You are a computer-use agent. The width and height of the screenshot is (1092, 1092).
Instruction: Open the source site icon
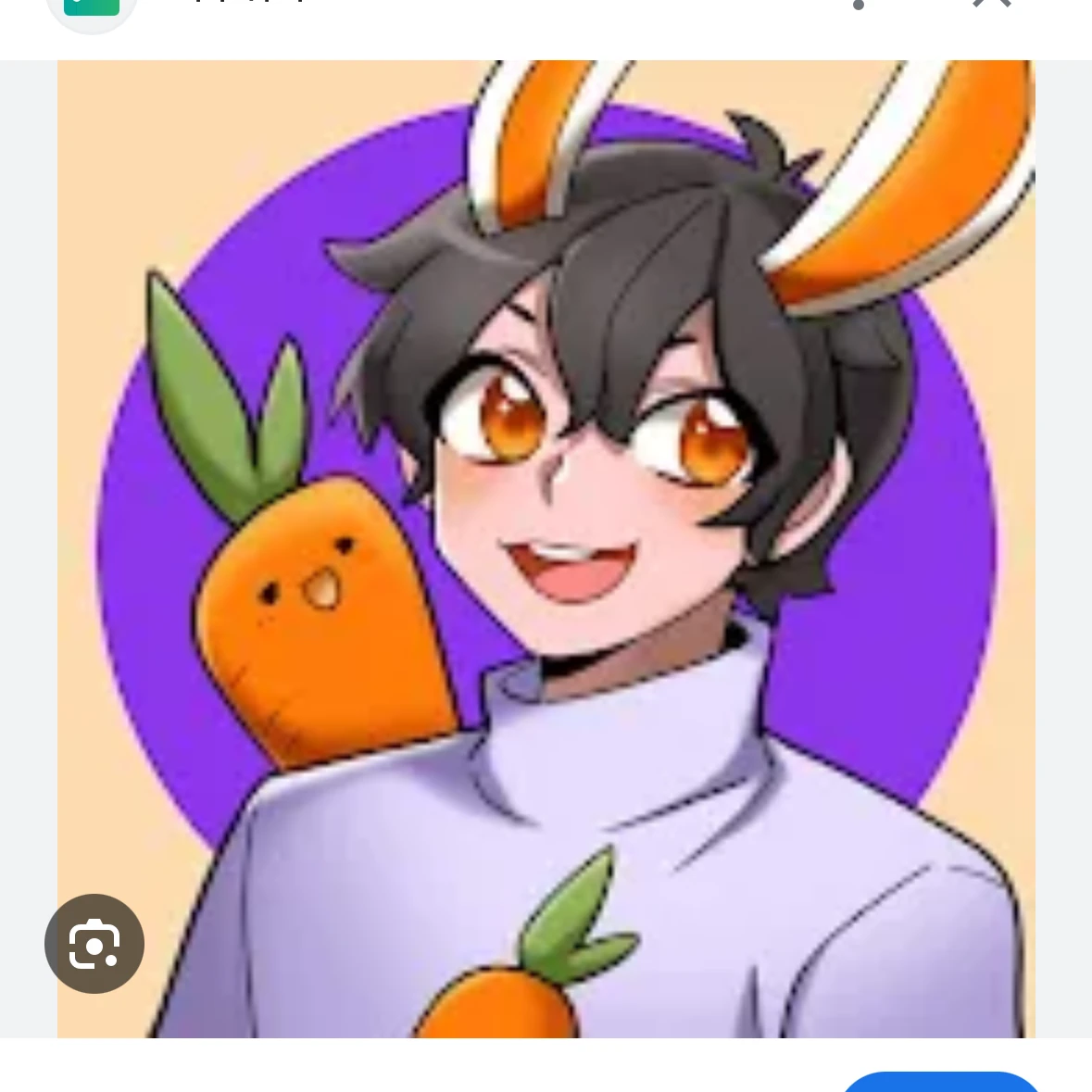[x=92, y=9]
